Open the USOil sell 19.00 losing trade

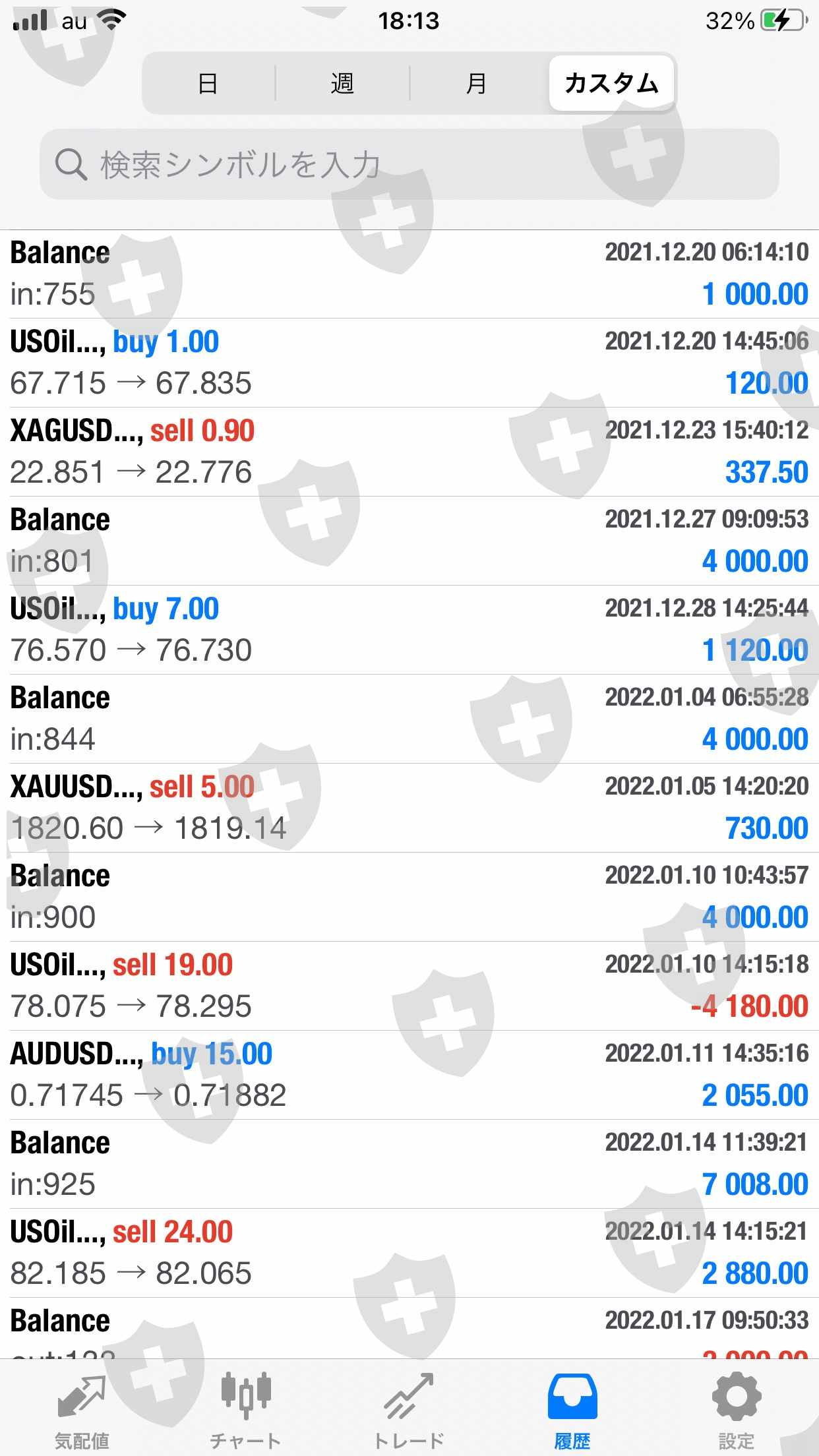click(x=409, y=986)
